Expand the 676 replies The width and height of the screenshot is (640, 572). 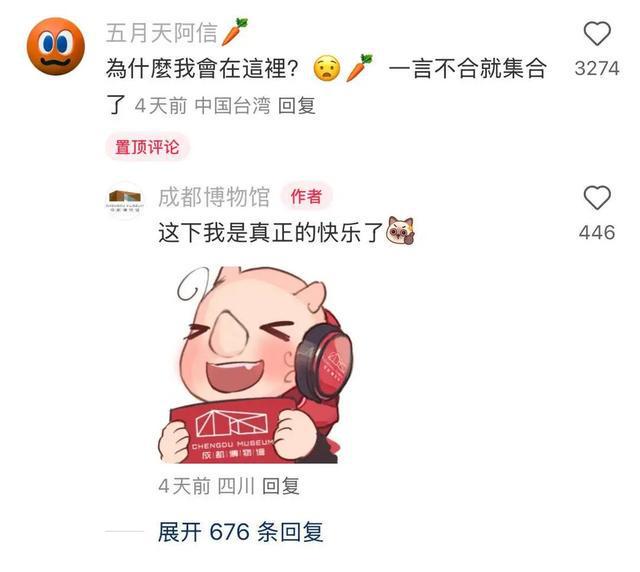[x=240, y=532]
